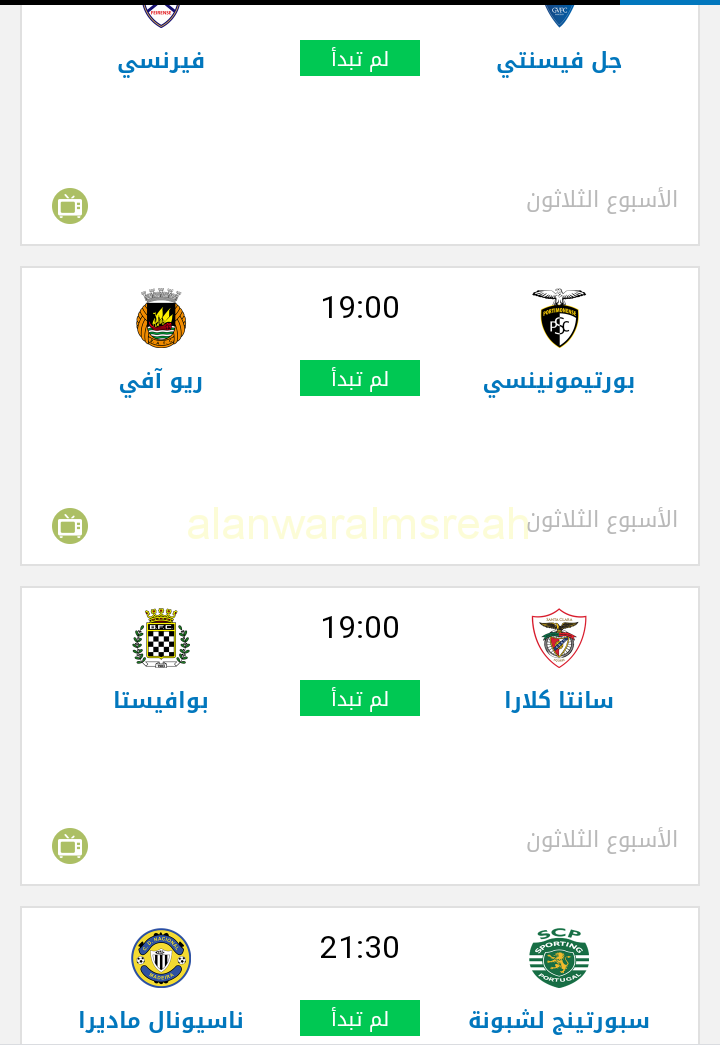Open the Gil Vicente vs Feirense match card

(x=360, y=130)
